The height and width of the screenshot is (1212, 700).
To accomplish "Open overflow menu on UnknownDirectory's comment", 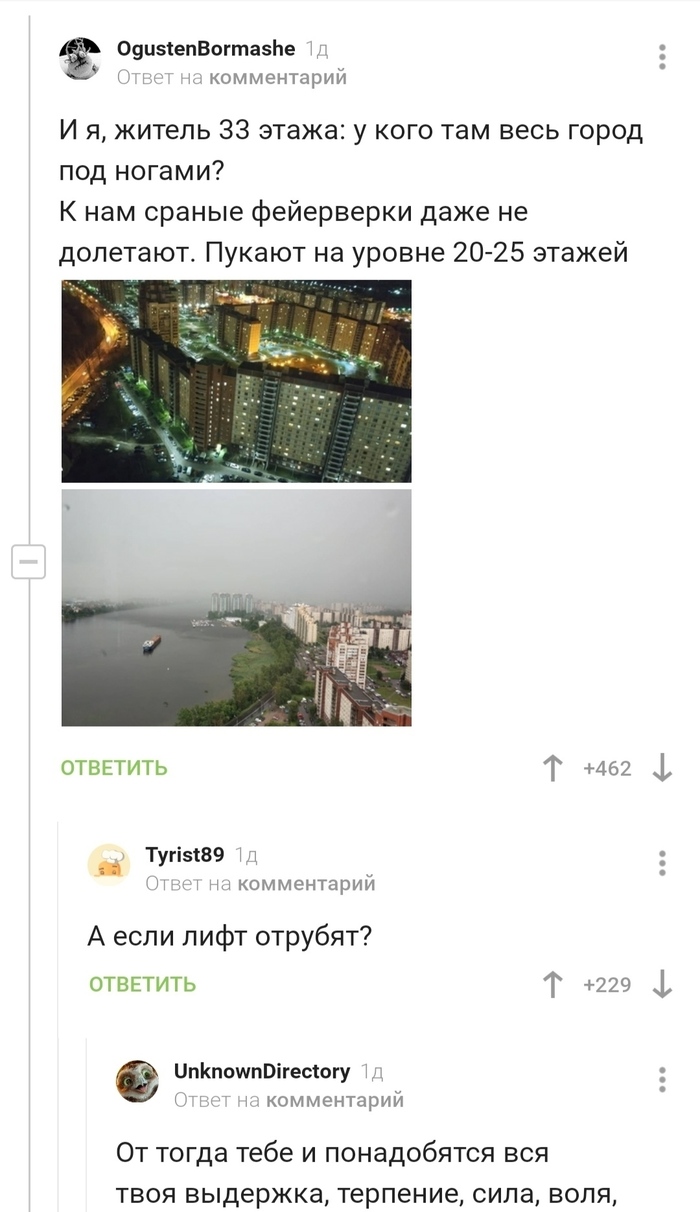I will pos(662,1080).
